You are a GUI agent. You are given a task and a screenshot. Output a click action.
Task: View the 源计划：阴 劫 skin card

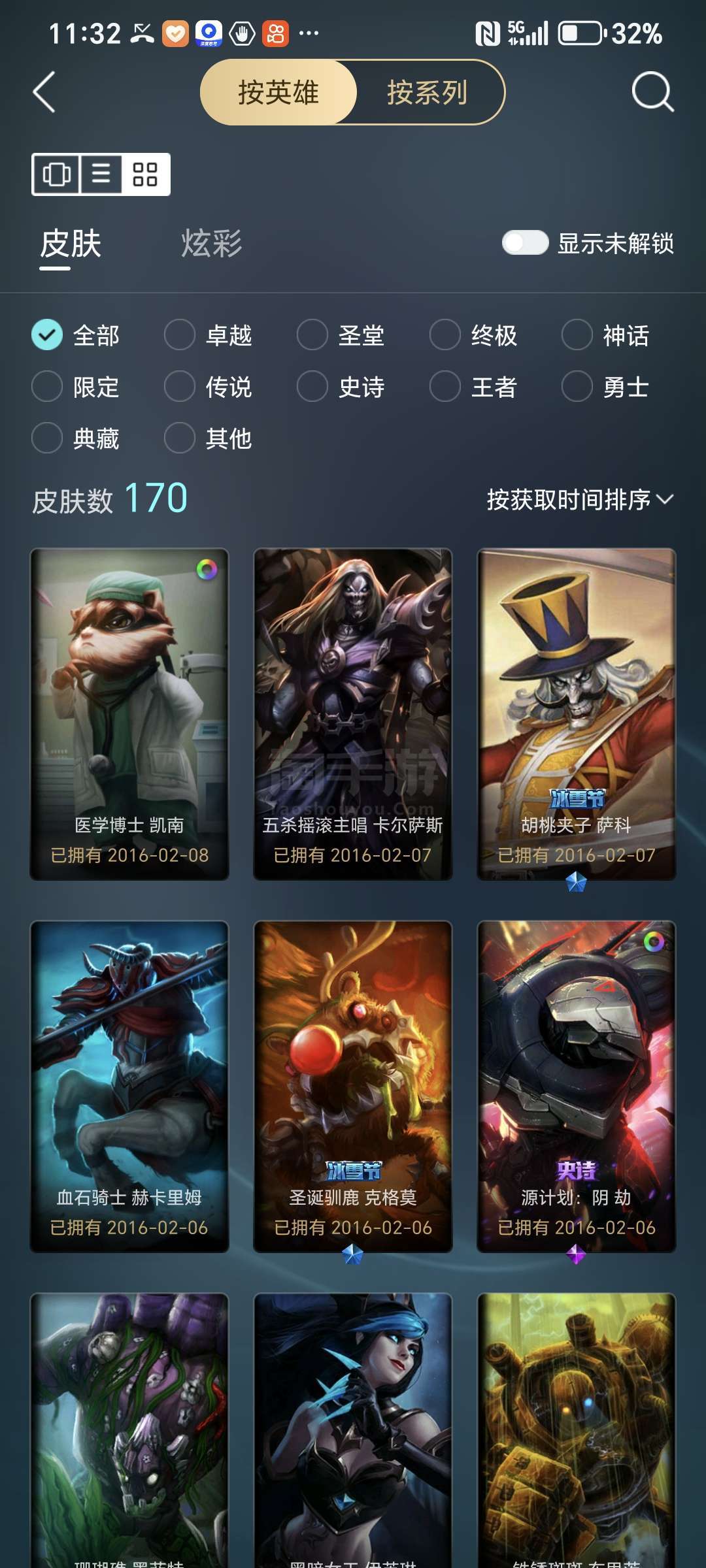pyautogui.click(x=577, y=1086)
